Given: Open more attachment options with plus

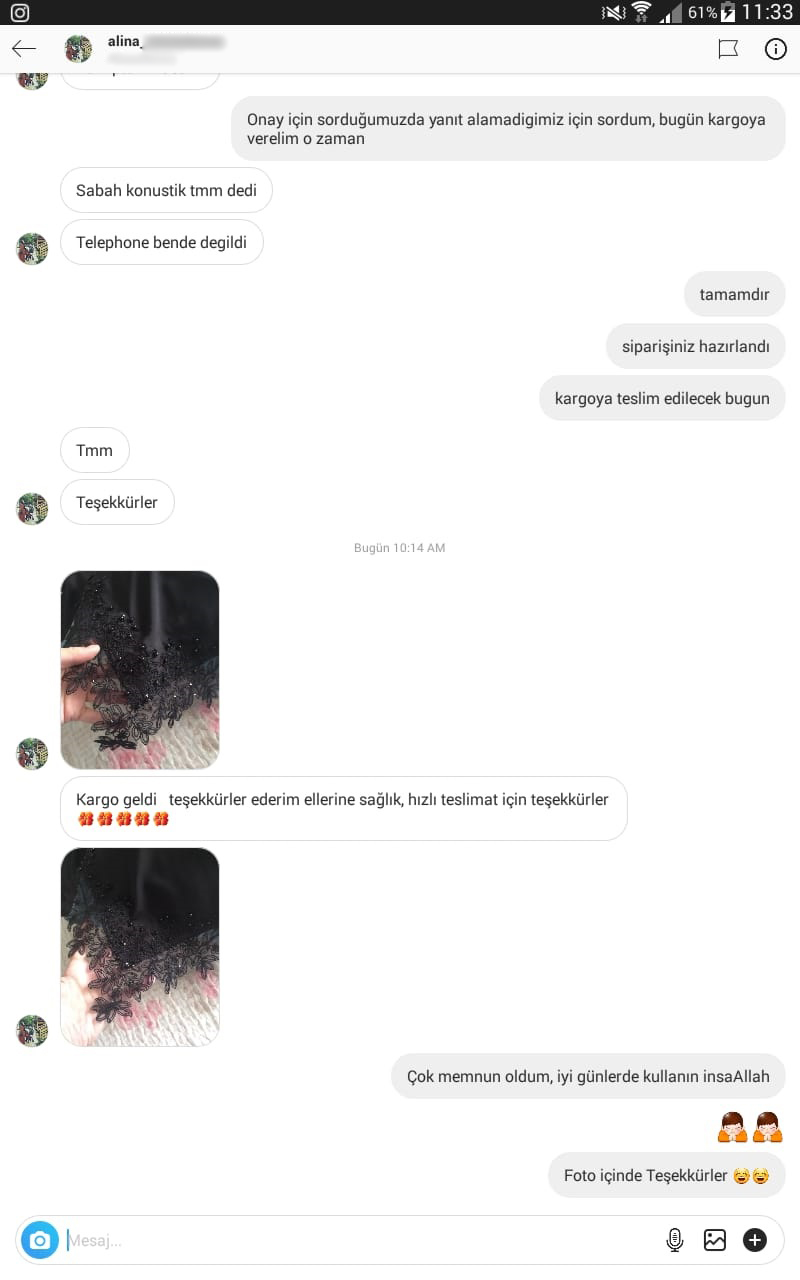Looking at the screenshot, I should coord(755,1241).
